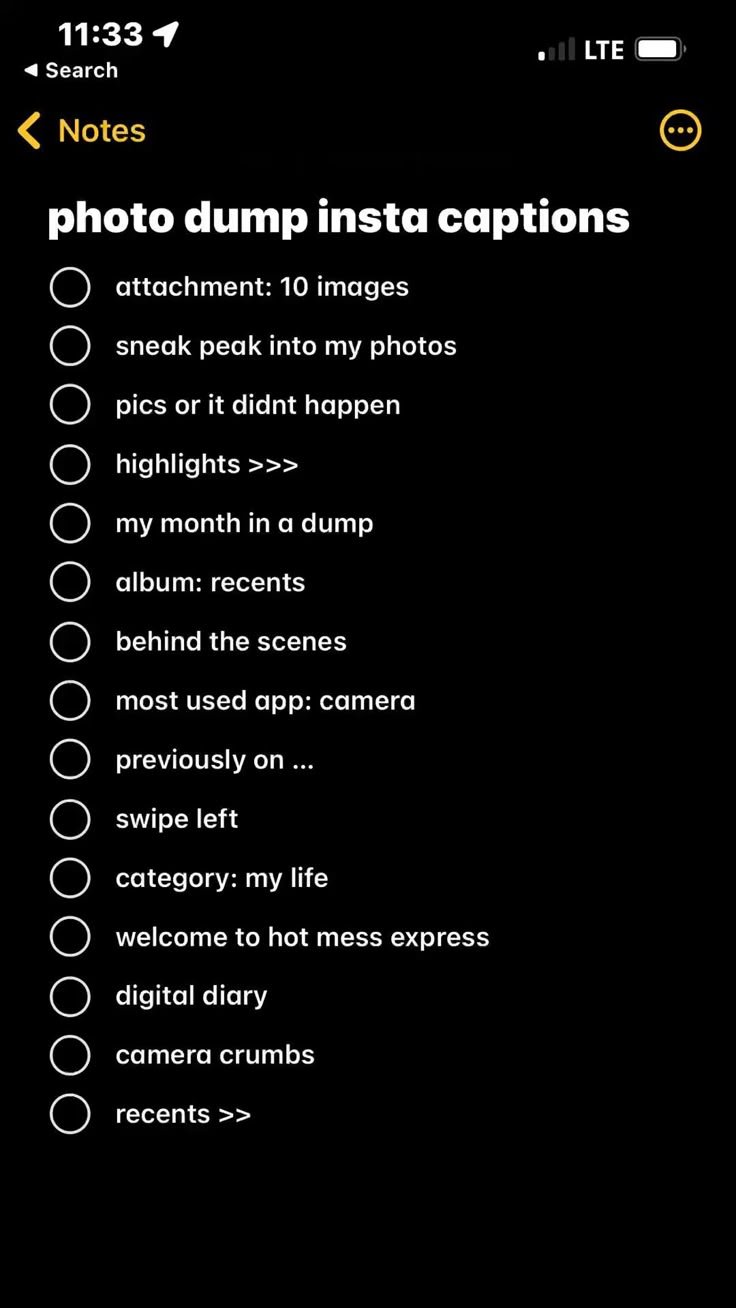Check off 'attachment: 10 images'

coord(70,287)
